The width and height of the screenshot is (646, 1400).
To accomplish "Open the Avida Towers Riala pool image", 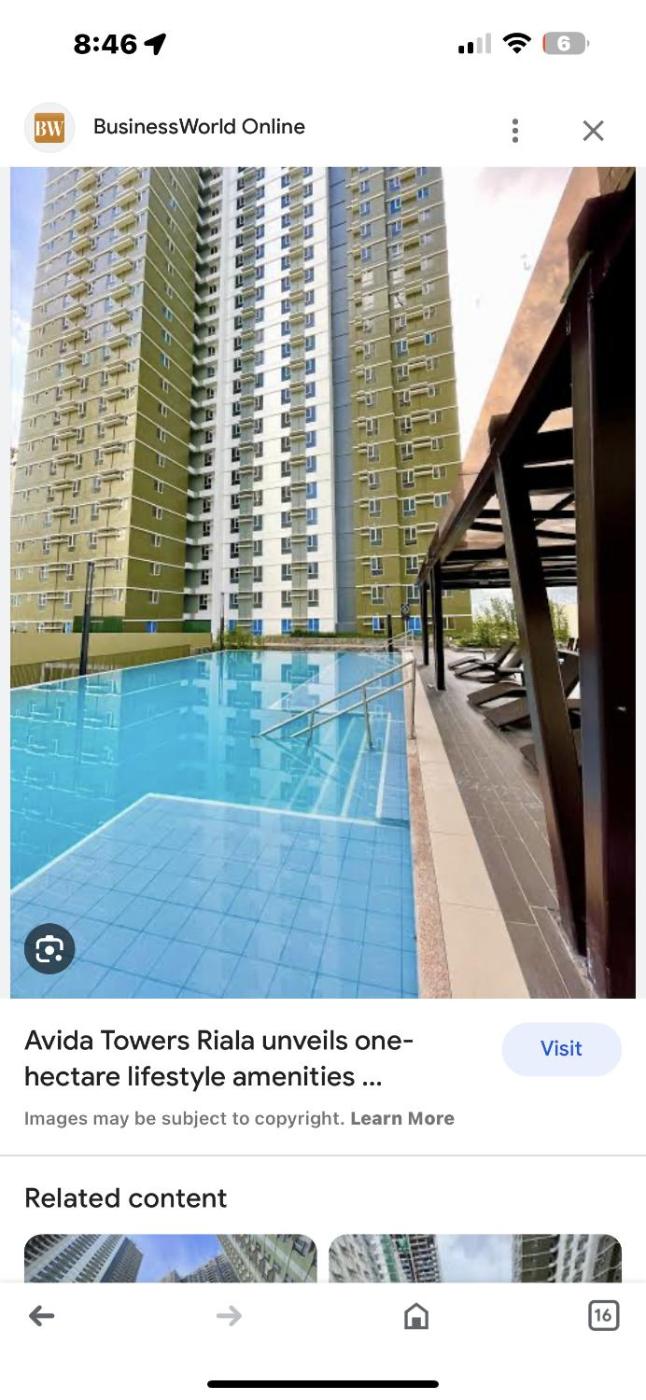I will [322, 582].
